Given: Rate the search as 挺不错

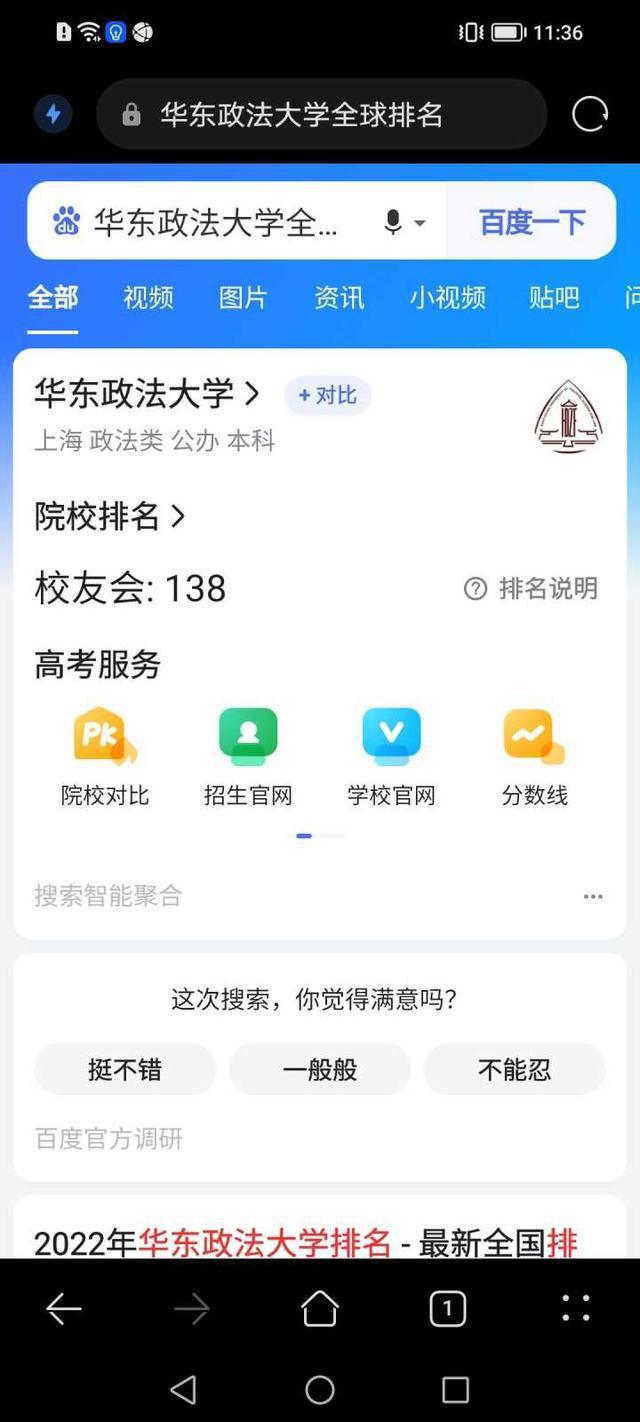Looking at the screenshot, I should 125,1069.
